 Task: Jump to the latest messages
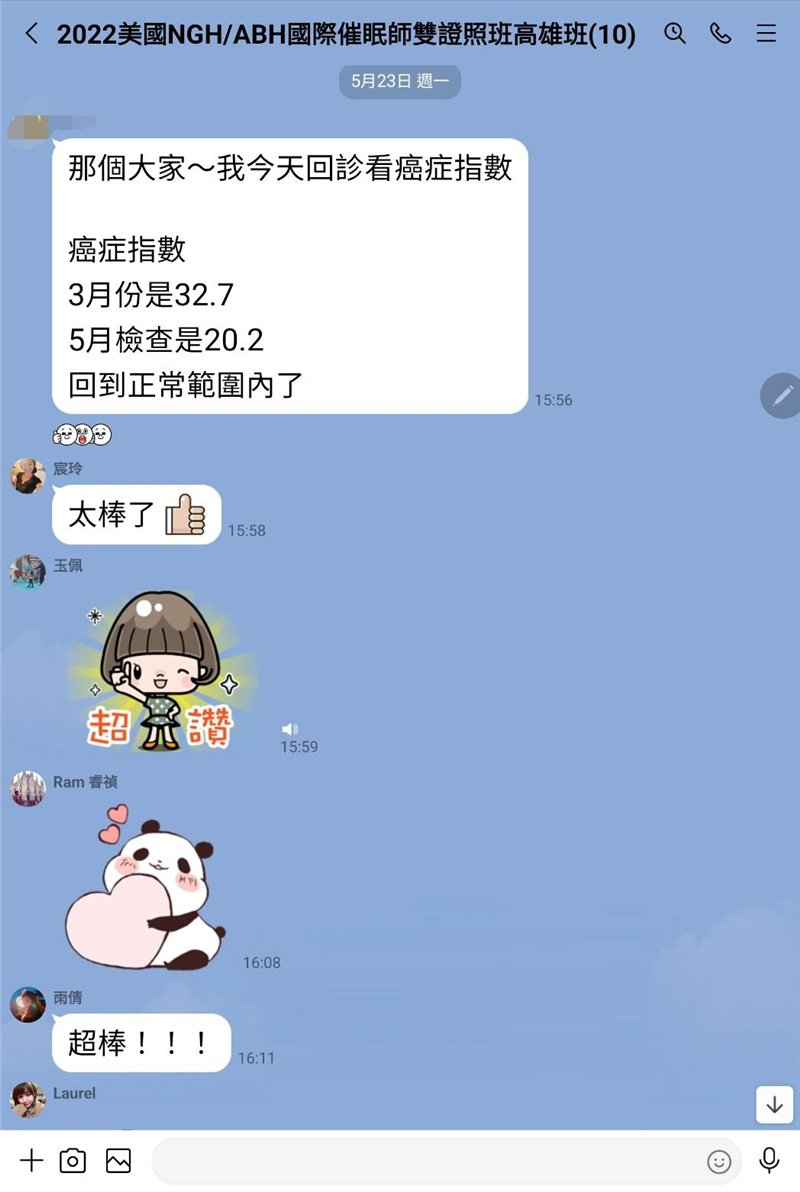(774, 1105)
